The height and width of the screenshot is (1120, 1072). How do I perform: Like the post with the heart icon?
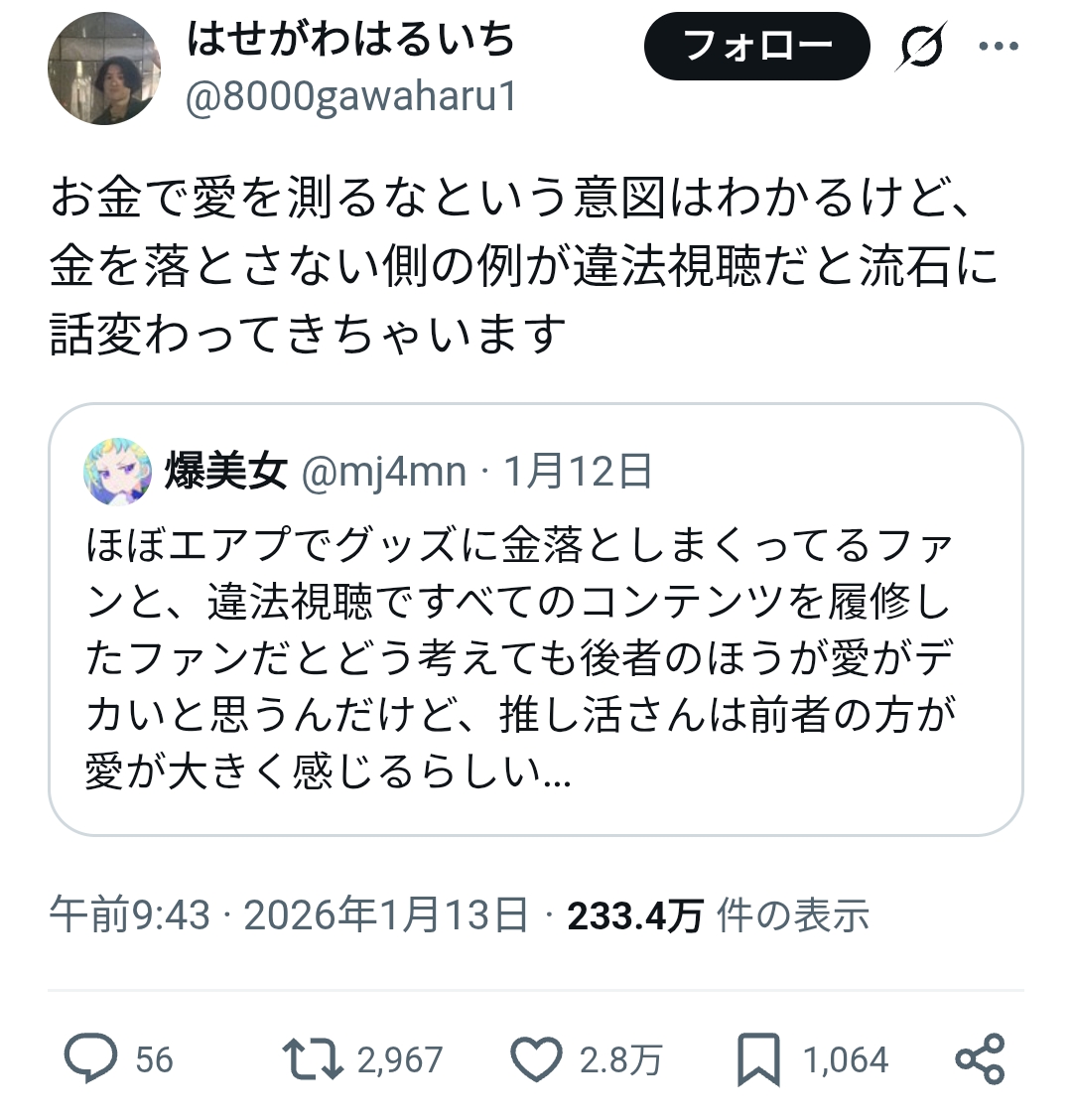[x=536, y=1058]
